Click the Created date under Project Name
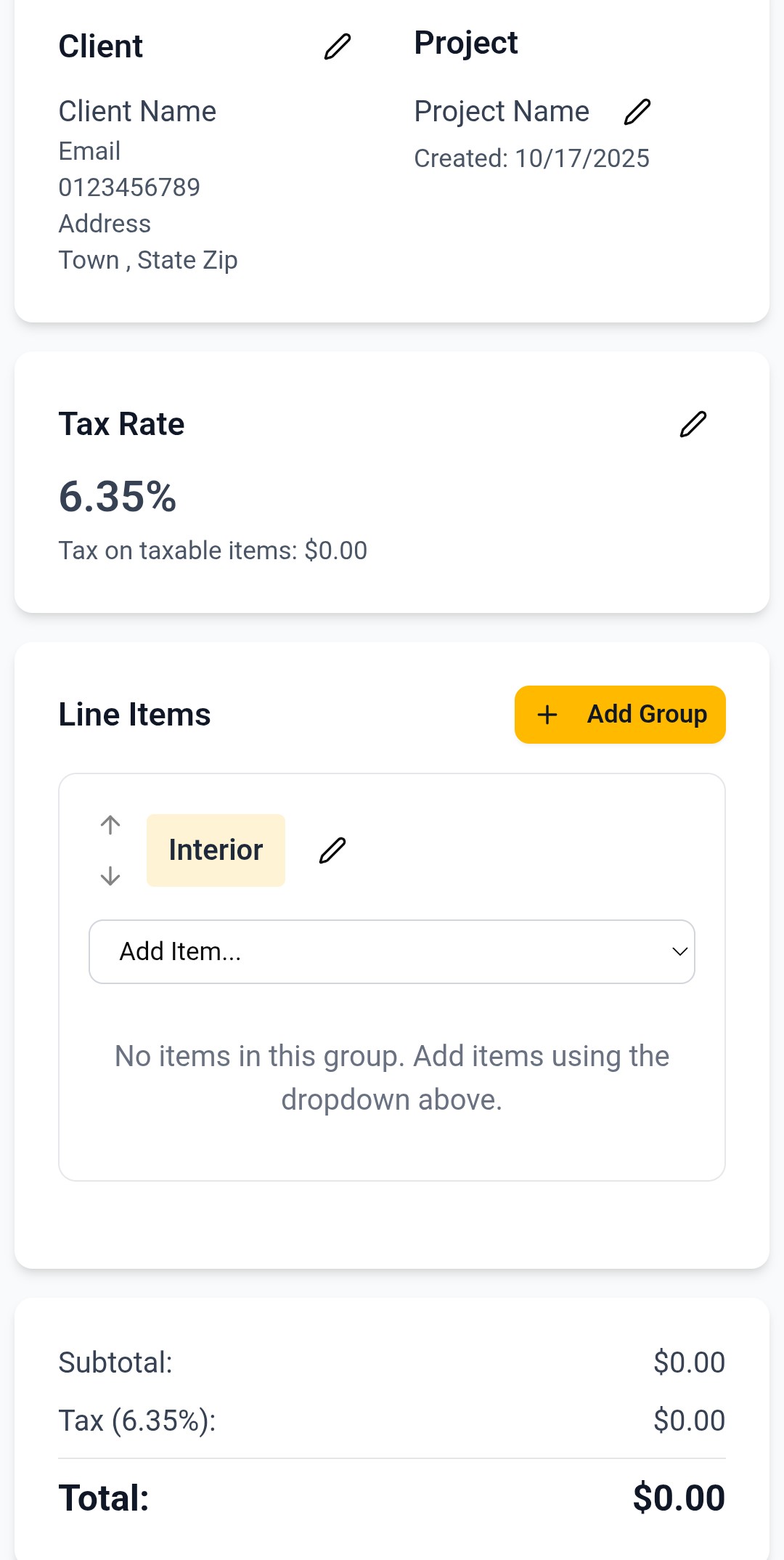 point(531,158)
